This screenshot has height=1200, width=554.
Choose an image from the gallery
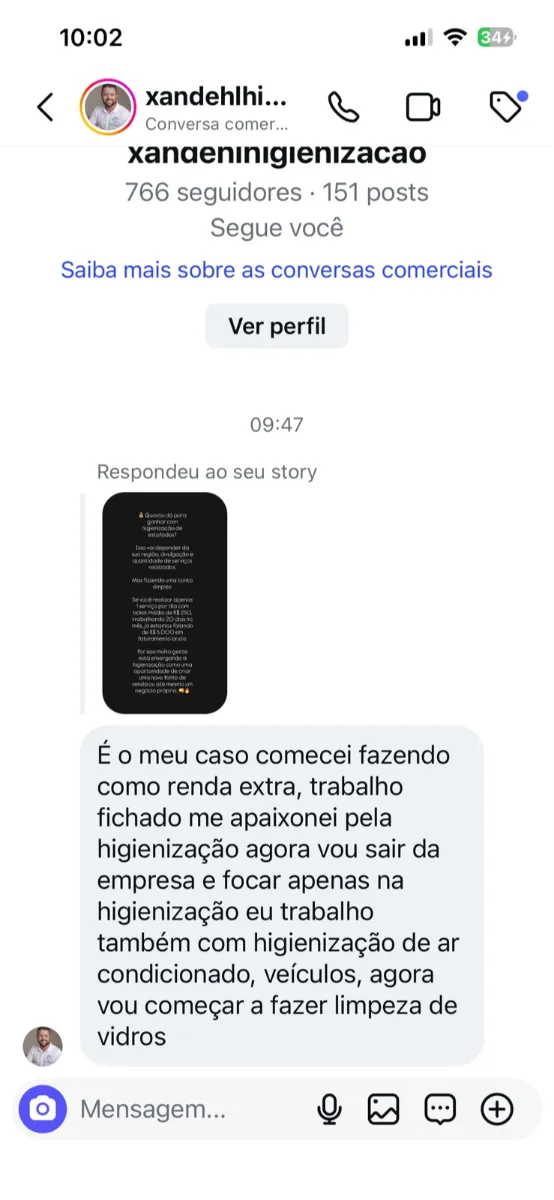384,1109
